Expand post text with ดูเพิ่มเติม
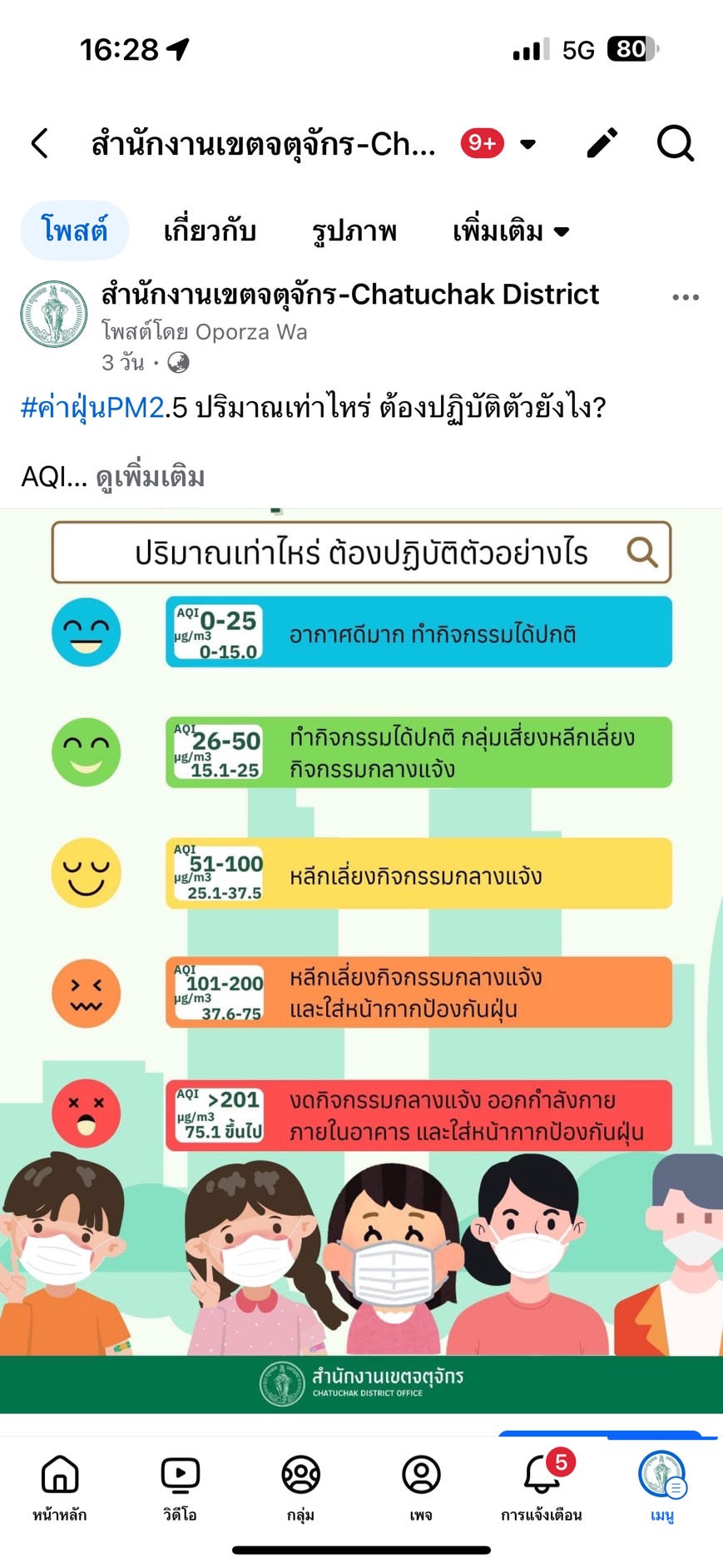 pyautogui.click(x=151, y=477)
